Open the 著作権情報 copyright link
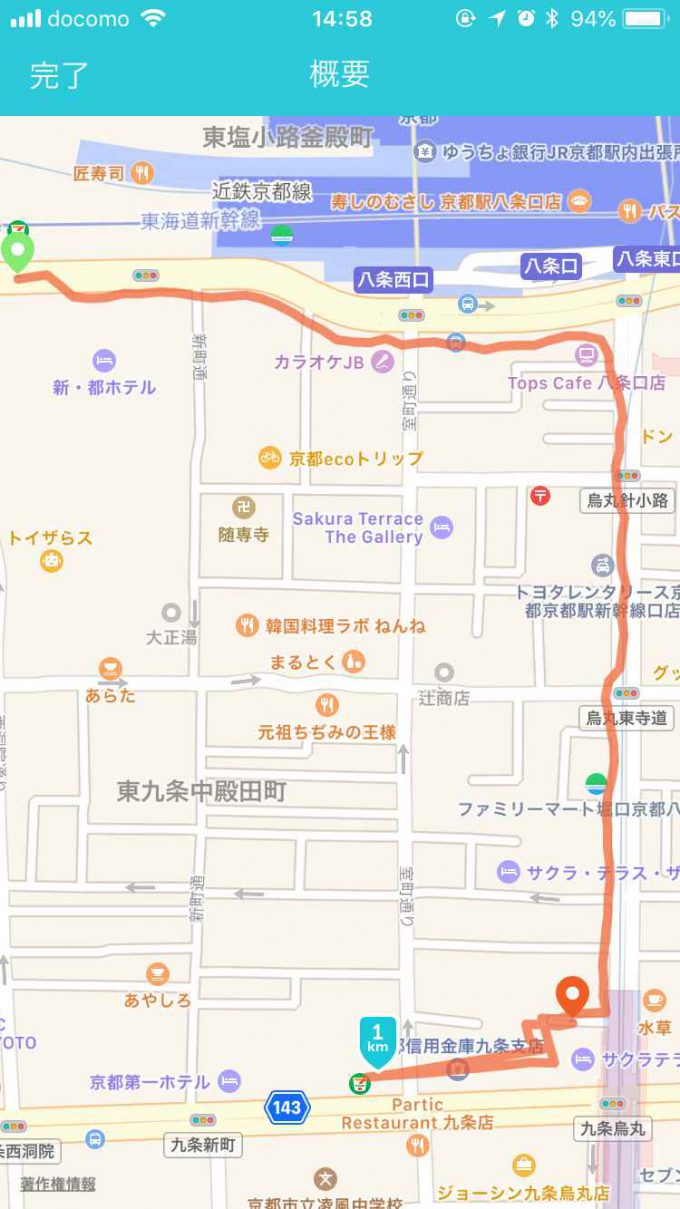 (x=58, y=1184)
